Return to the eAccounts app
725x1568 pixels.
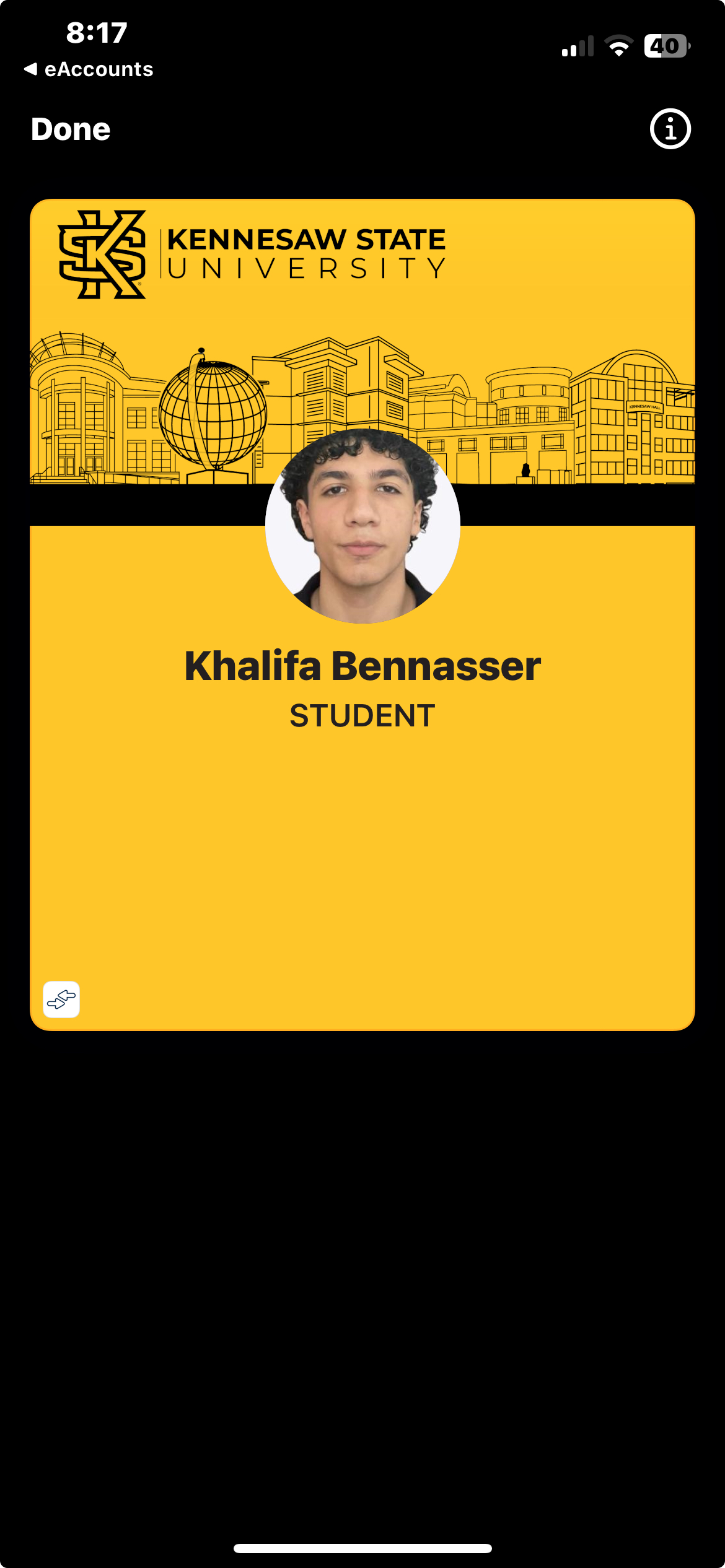point(89,69)
